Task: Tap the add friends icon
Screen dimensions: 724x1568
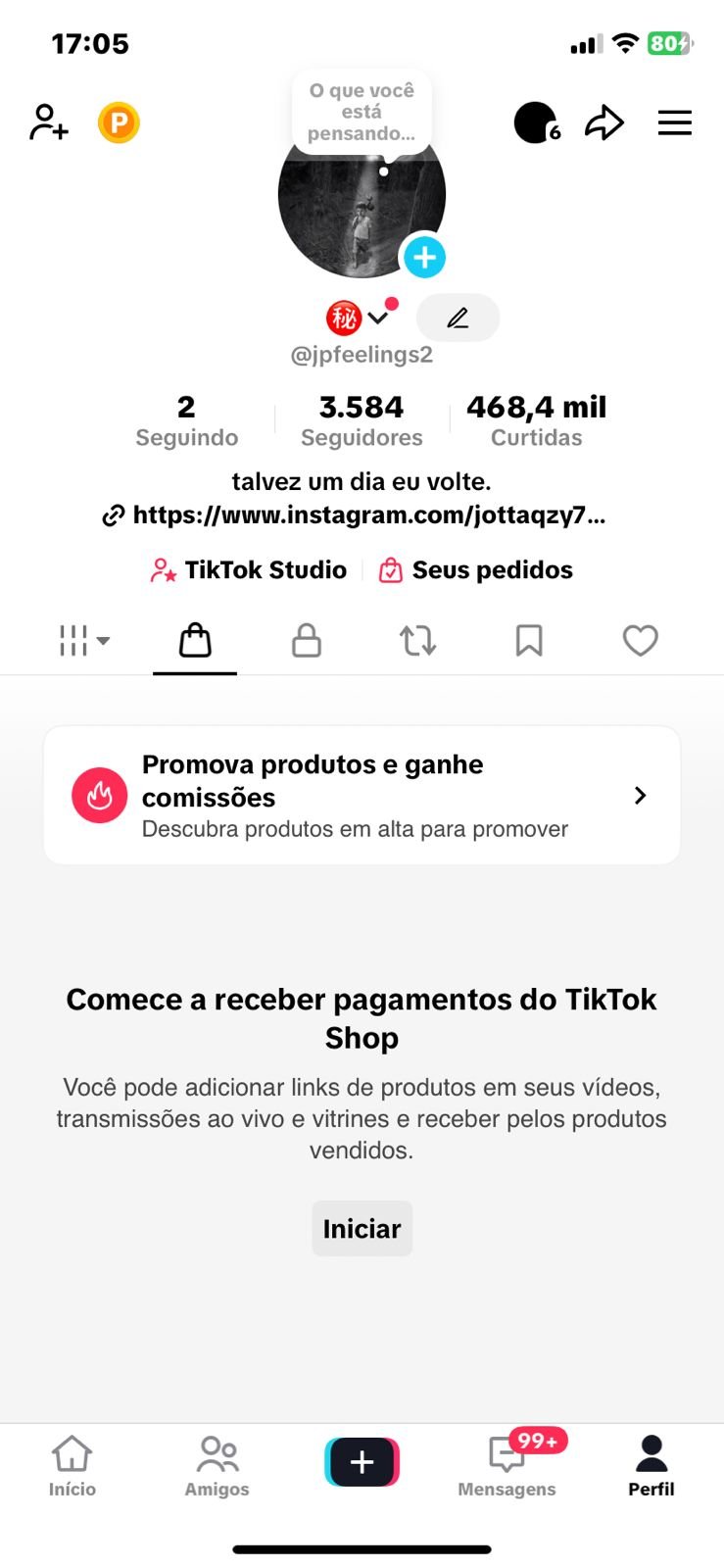Action: click(48, 122)
